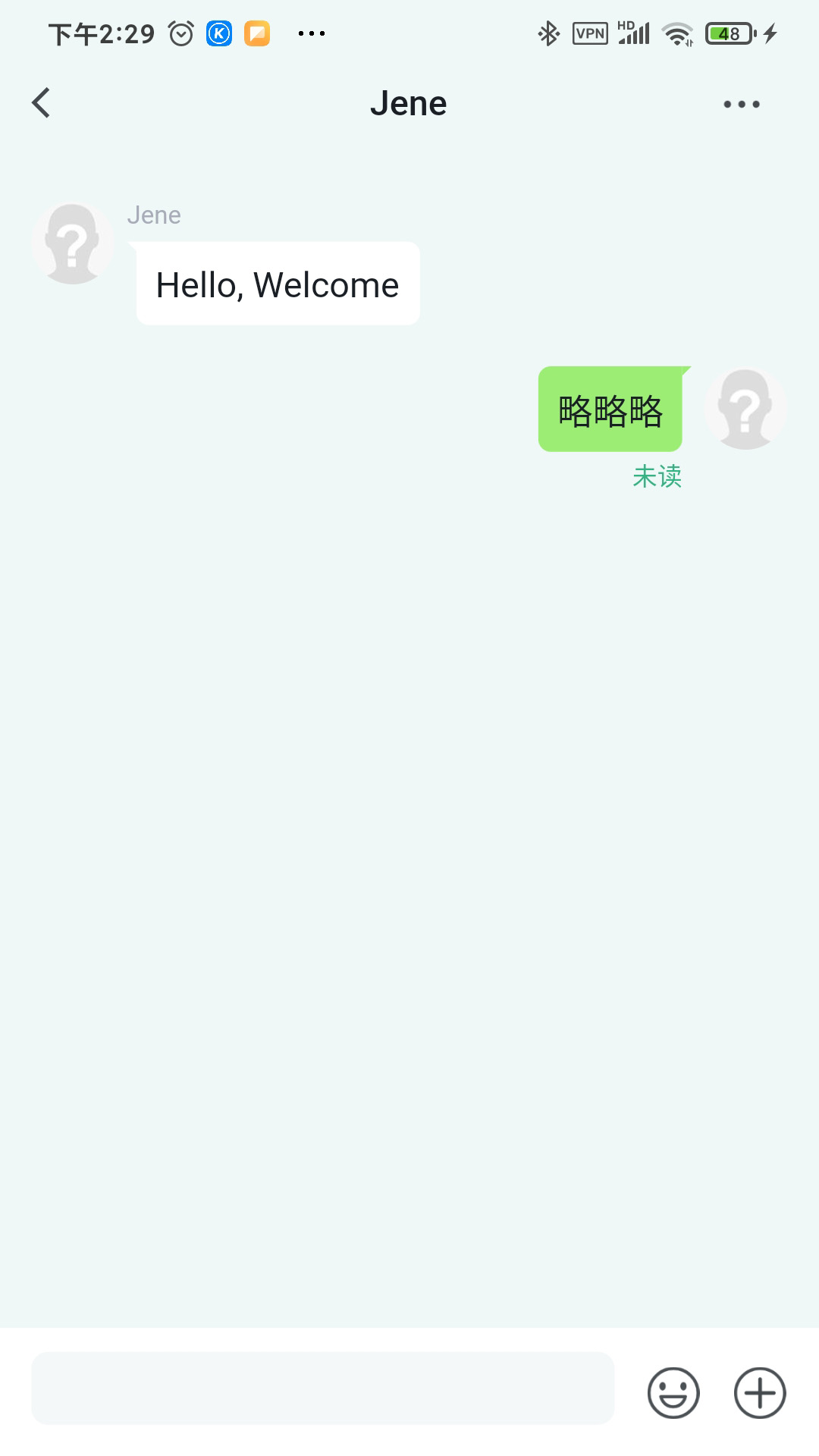The image size is (819, 1456).
Task: Tap the K app icon in the status bar
Action: pyautogui.click(x=219, y=33)
